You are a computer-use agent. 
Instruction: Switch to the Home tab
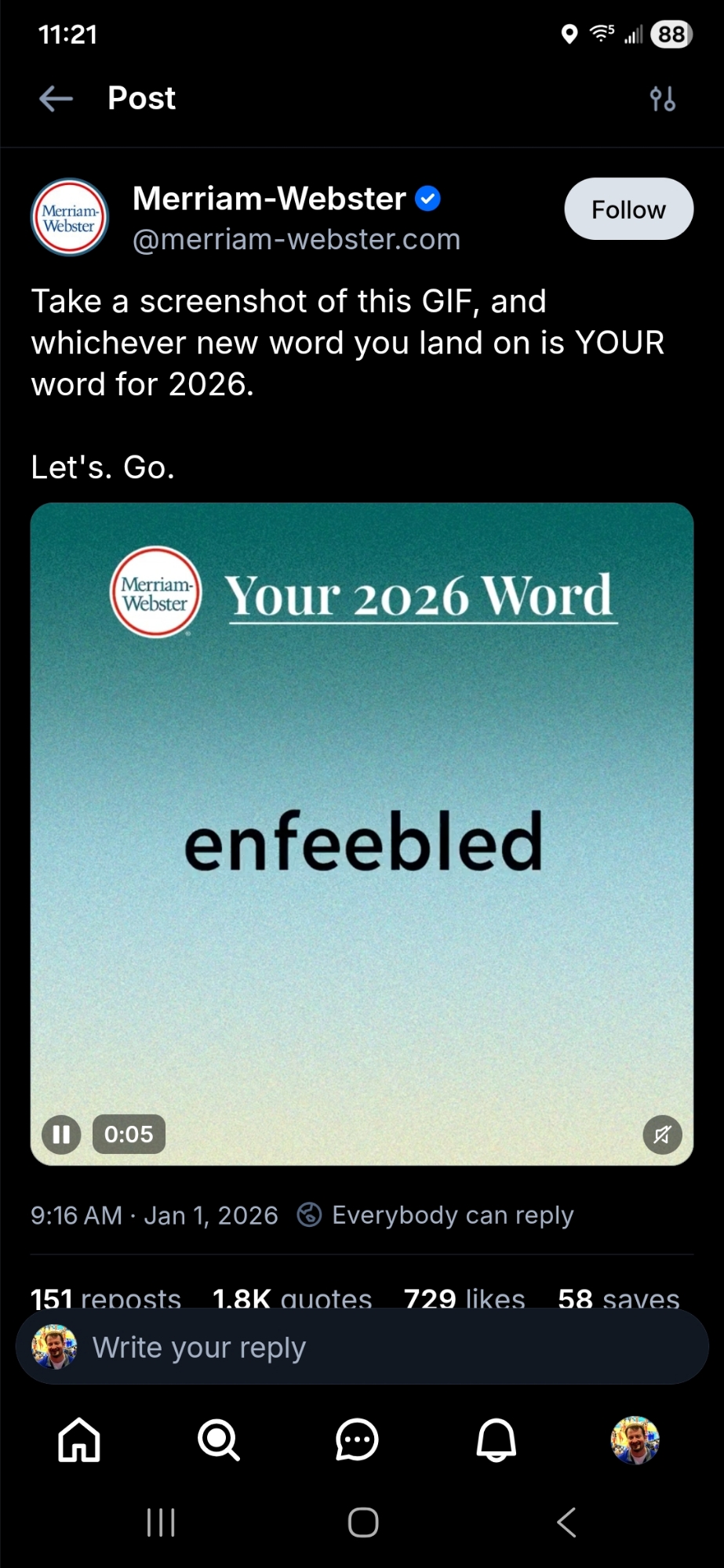(79, 1440)
